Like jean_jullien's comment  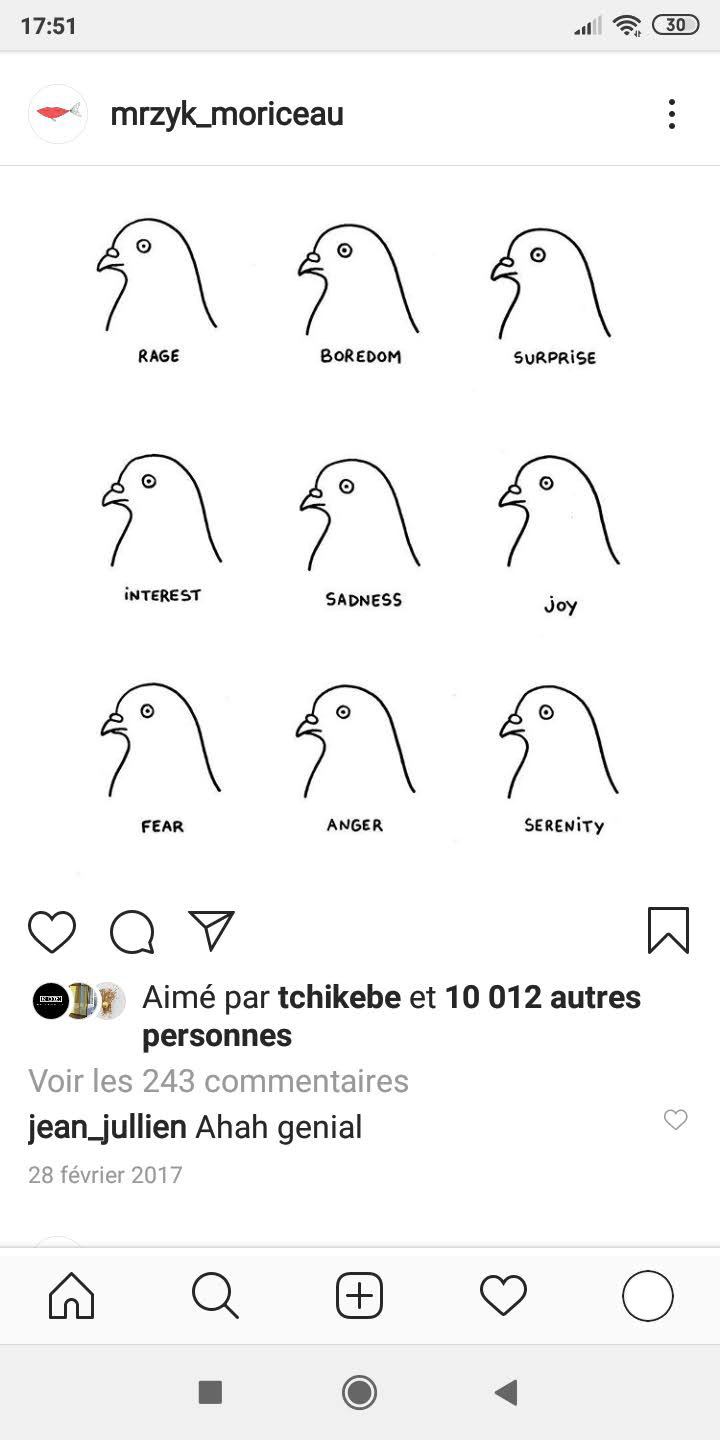[x=676, y=1120]
